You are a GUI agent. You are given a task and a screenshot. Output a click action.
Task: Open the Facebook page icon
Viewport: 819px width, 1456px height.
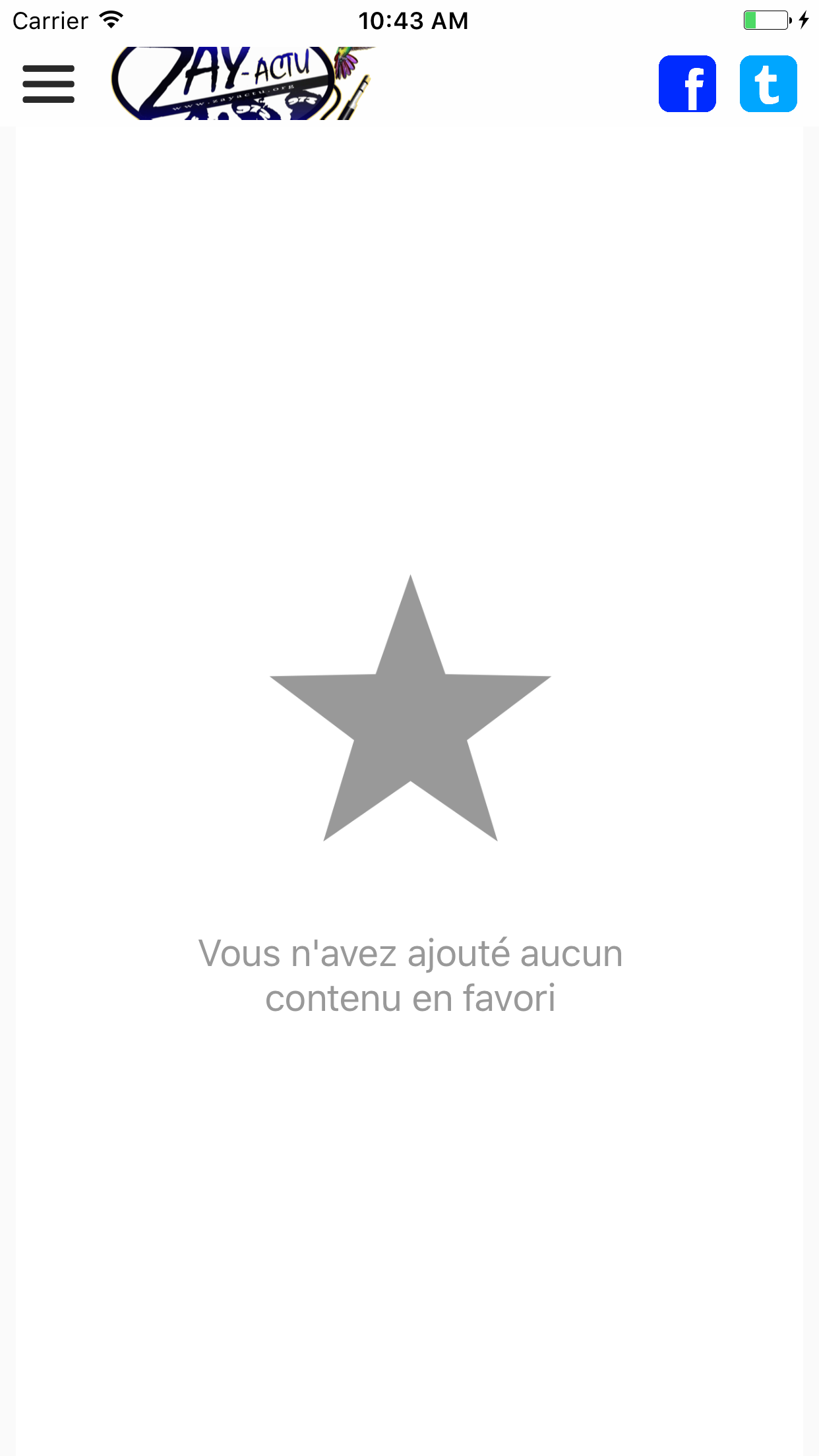[687, 84]
